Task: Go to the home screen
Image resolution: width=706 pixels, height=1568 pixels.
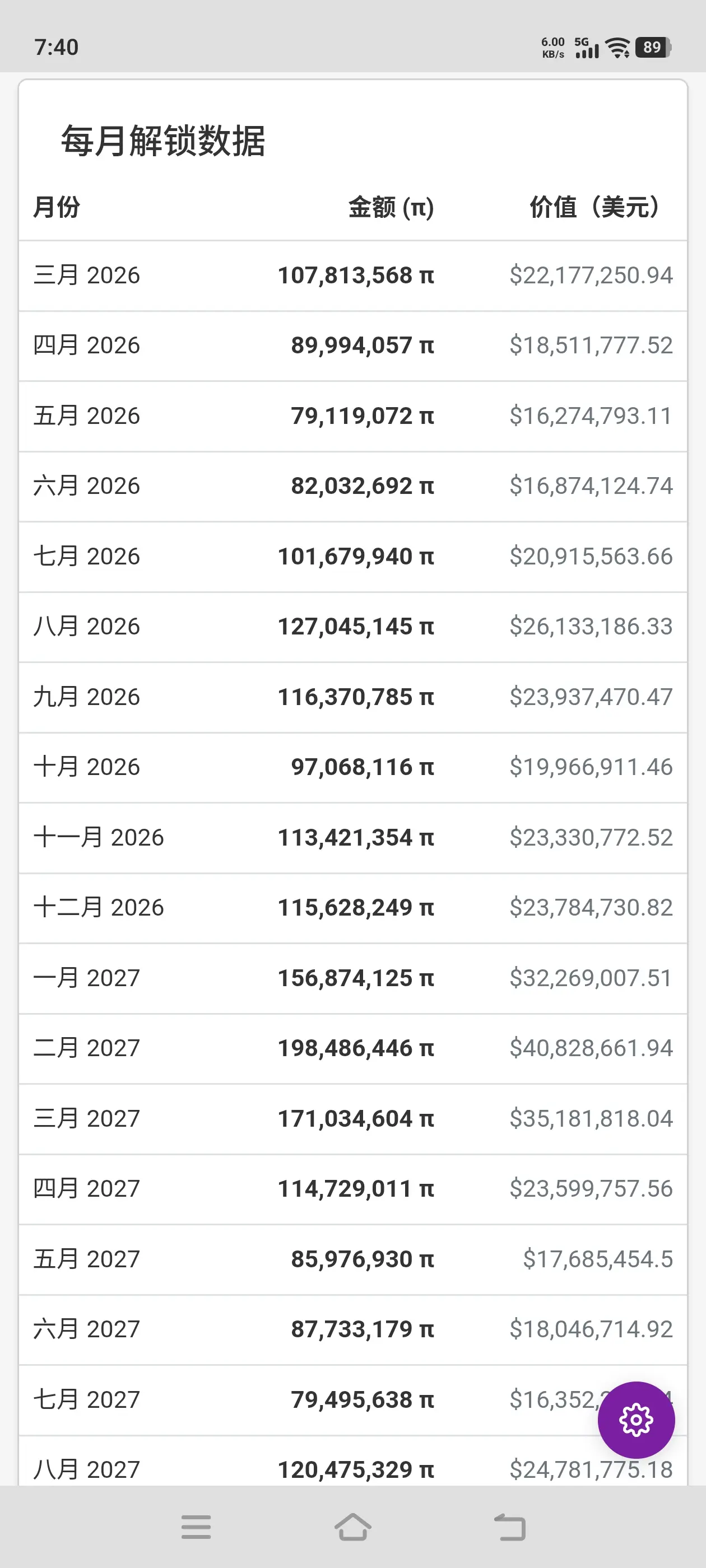Action: tap(352, 1527)
